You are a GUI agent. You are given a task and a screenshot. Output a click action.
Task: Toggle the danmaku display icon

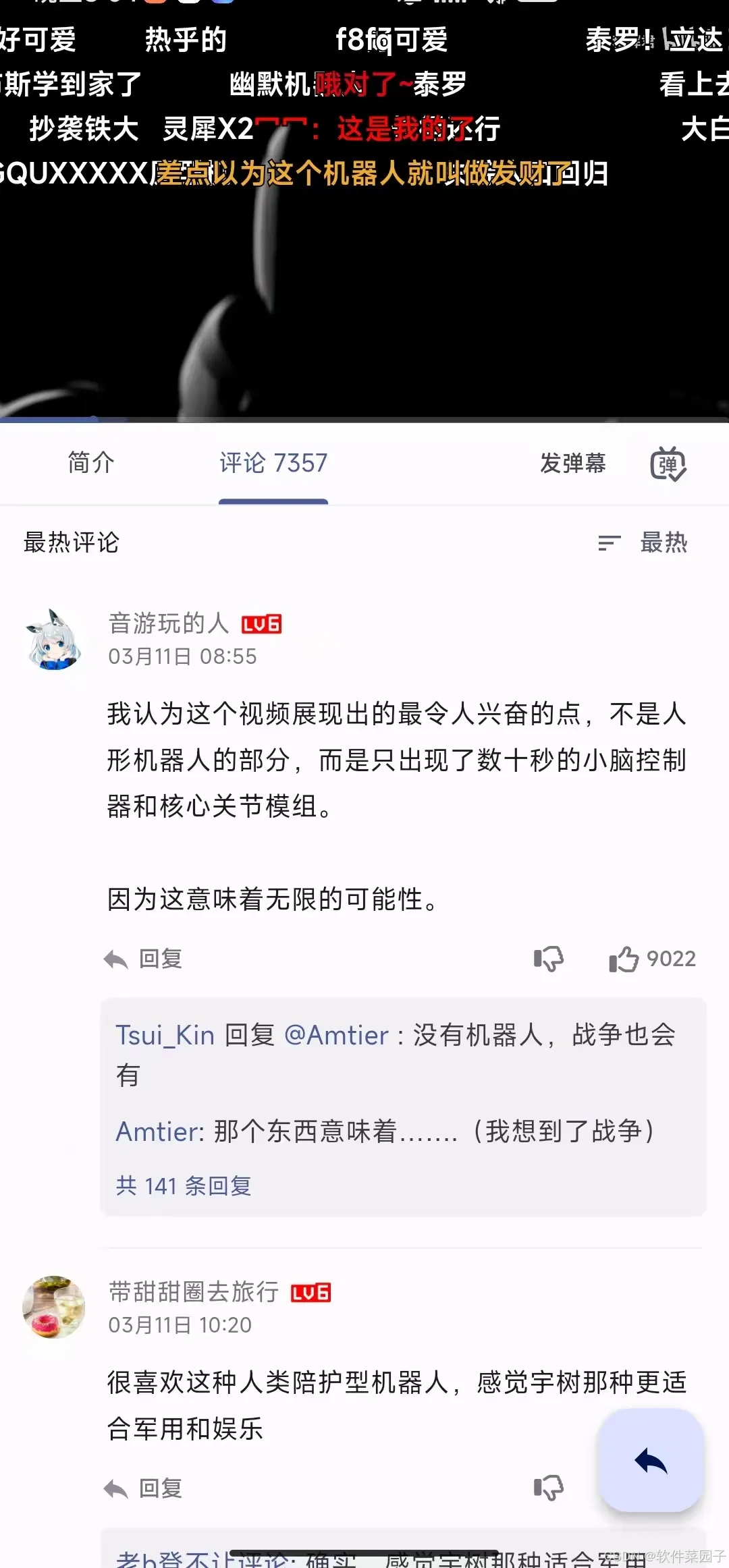[x=668, y=464]
